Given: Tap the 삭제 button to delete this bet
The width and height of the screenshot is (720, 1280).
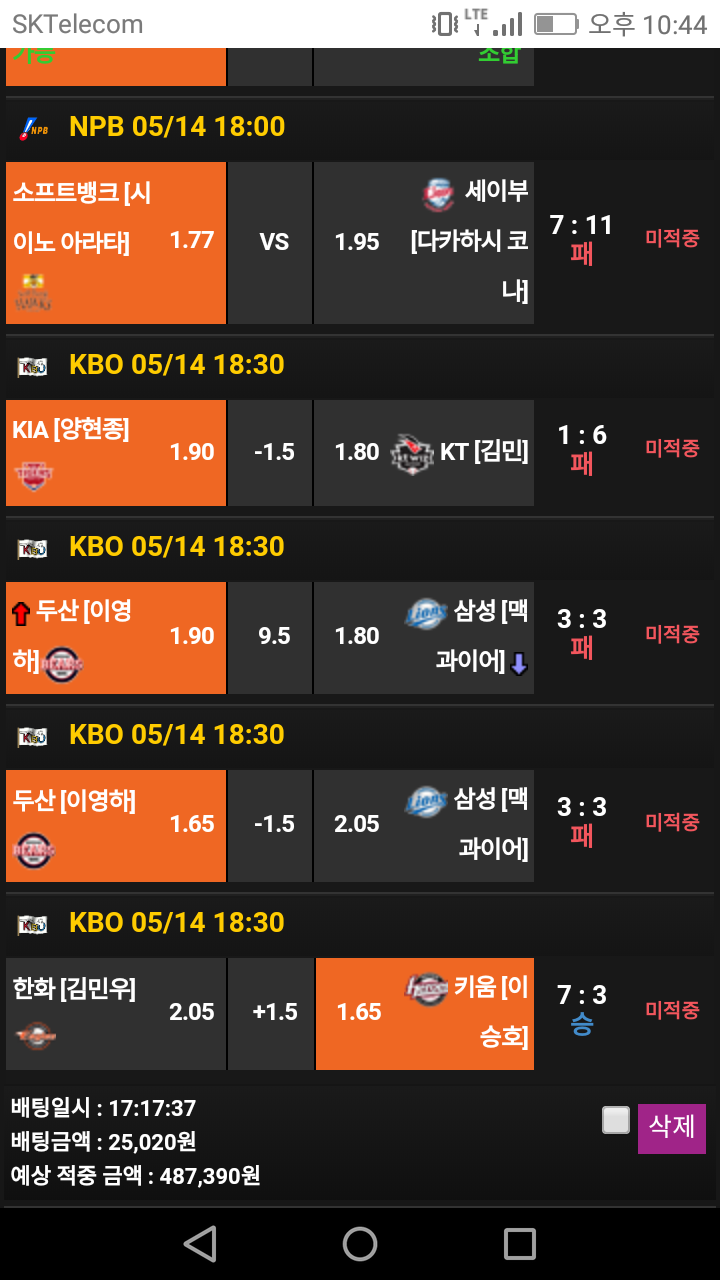Looking at the screenshot, I should coord(672,1127).
